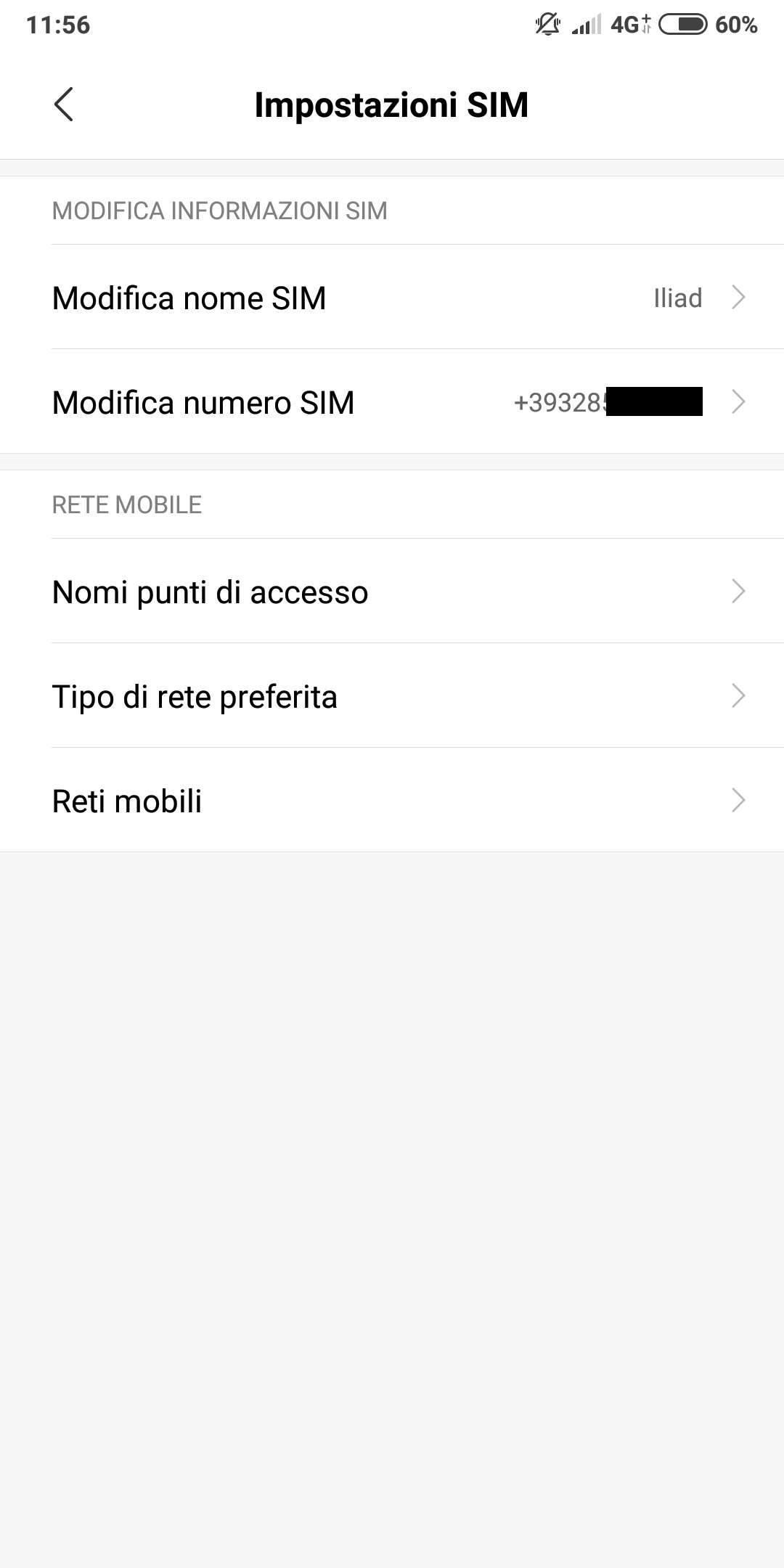Viewport: 784px width, 1568px height.
Task: Edit the SIM number row
Action: click(x=392, y=402)
